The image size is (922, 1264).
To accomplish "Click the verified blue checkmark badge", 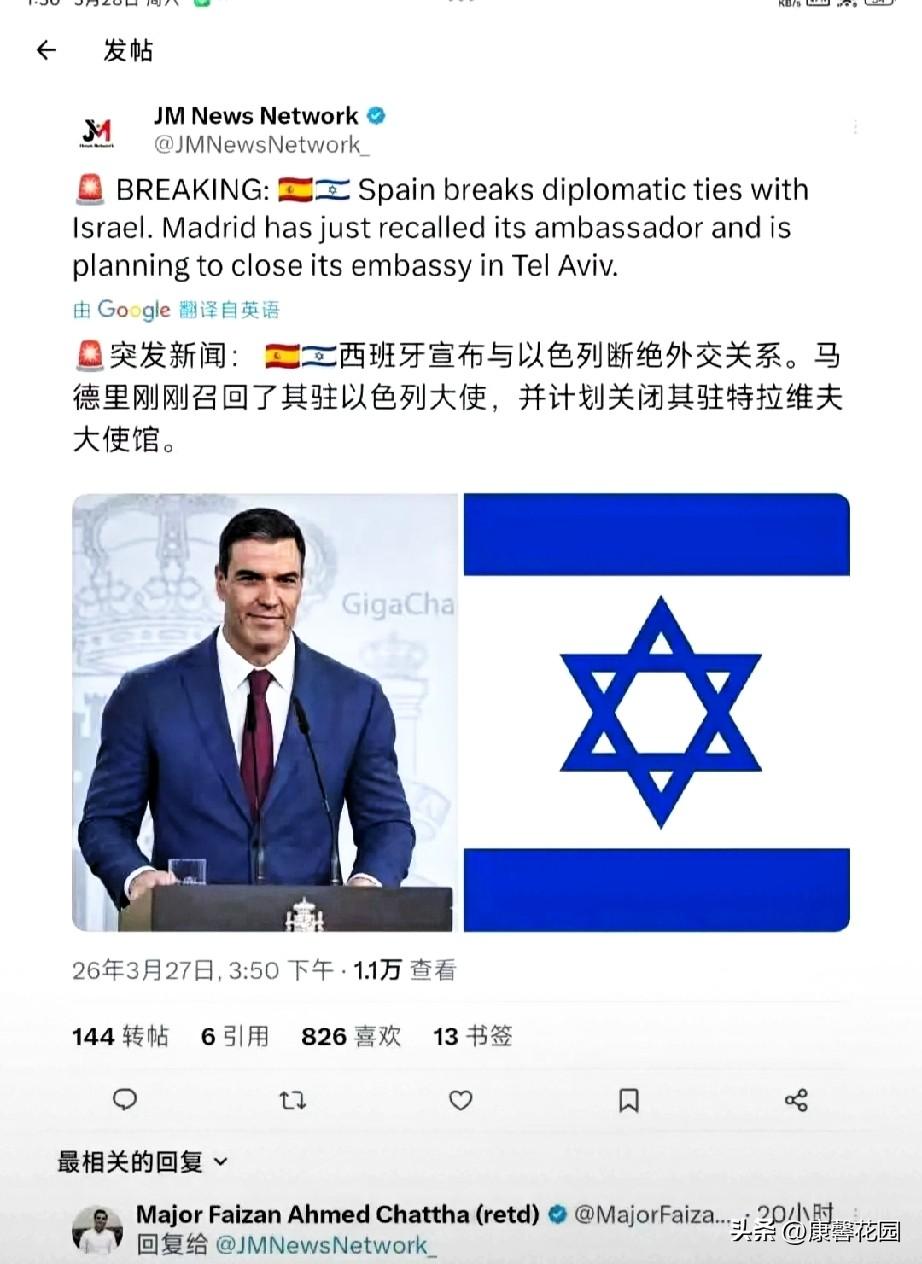I will click(375, 115).
